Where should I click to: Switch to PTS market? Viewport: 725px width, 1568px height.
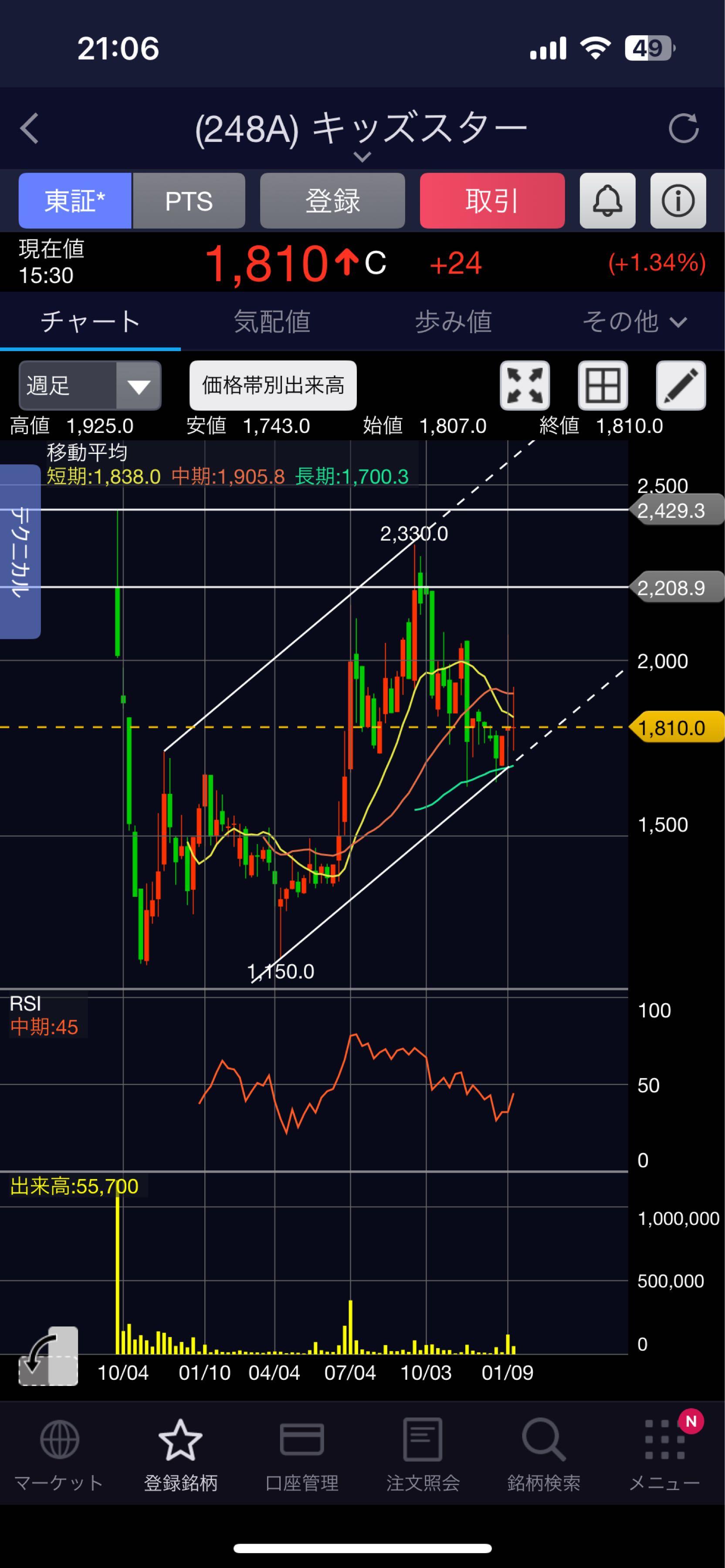click(x=189, y=201)
